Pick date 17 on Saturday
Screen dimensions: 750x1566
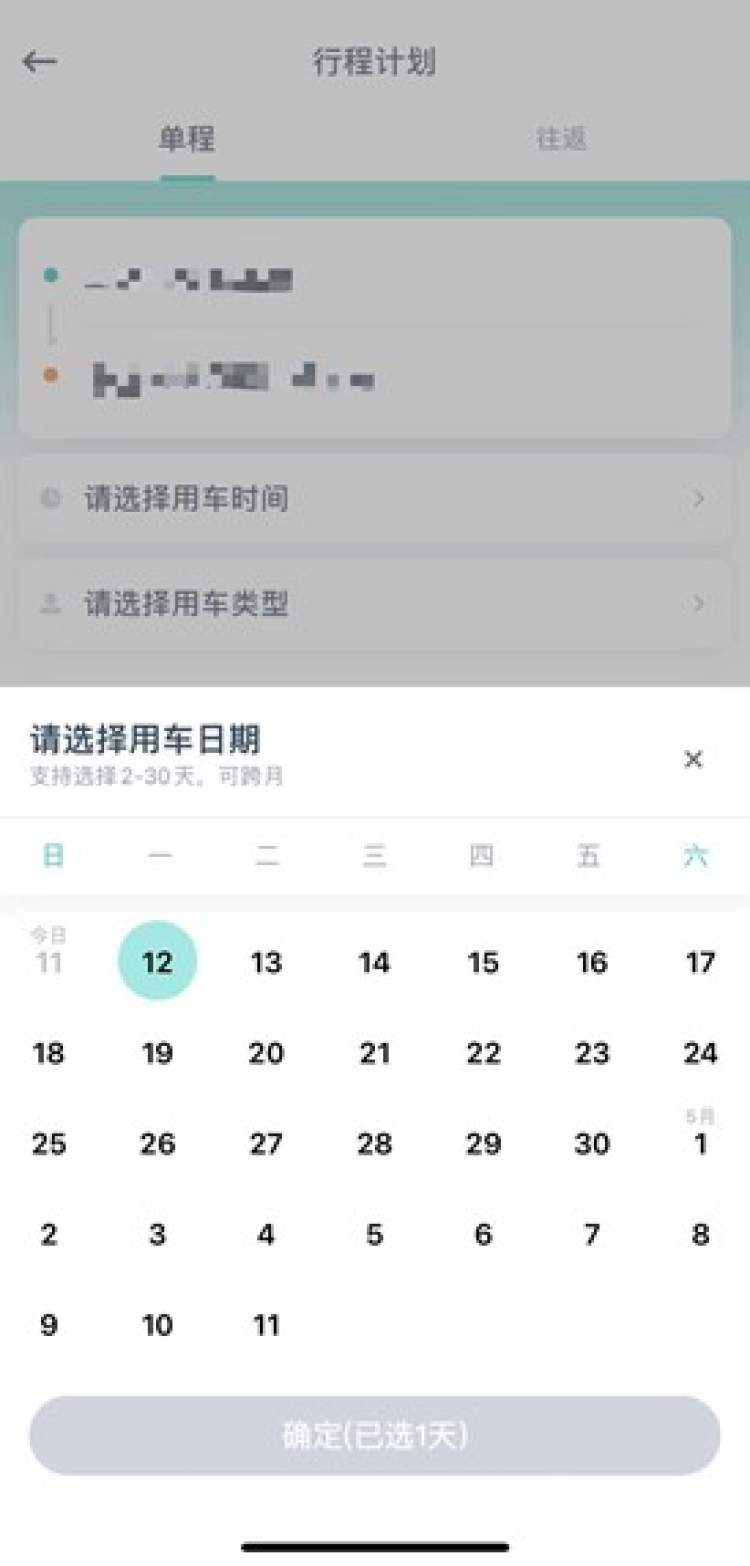(x=700, y=963)
